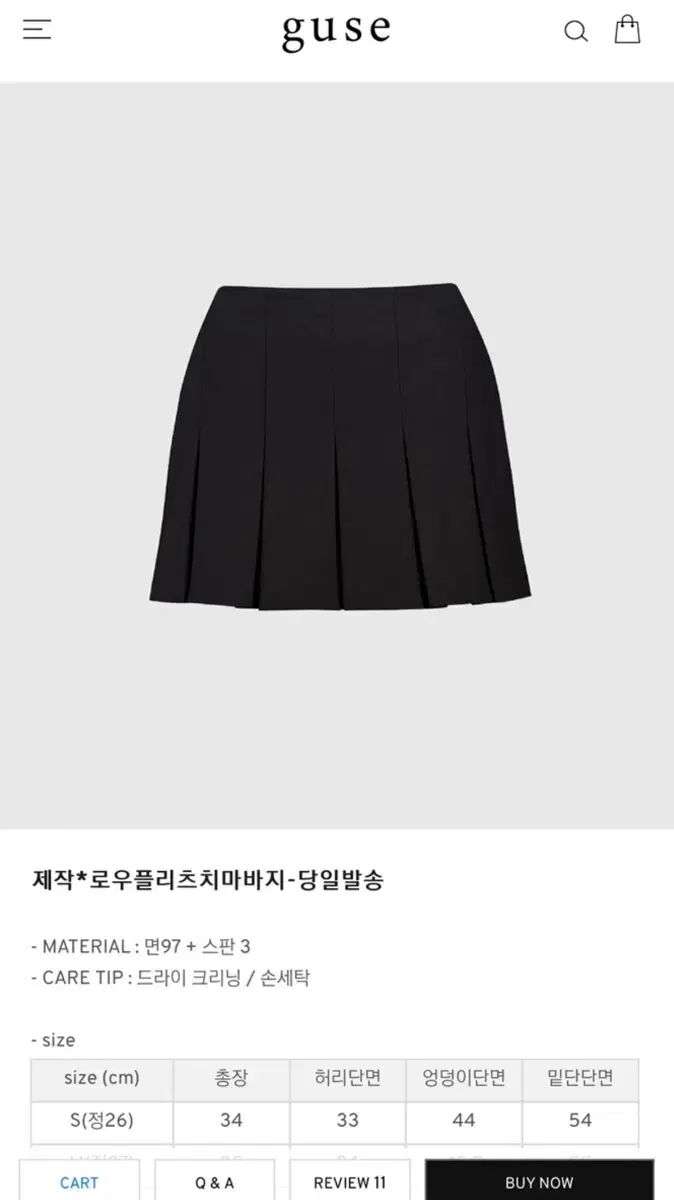Viewport: 674px width, 1200px height.
Task: Open the Q & A section
Action: tap(215, 1182)
